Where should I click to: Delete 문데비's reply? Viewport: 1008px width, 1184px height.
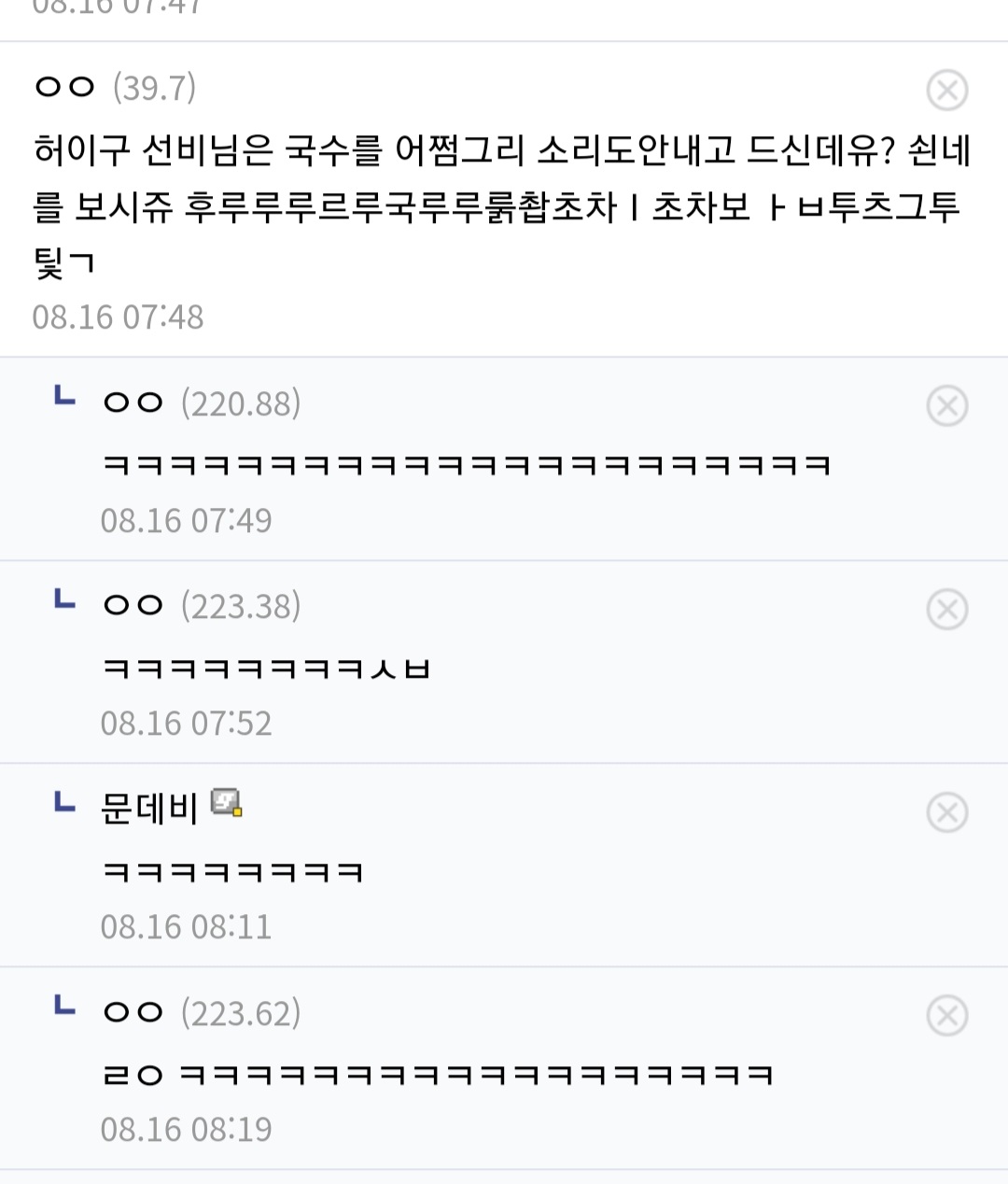point(946,812)
